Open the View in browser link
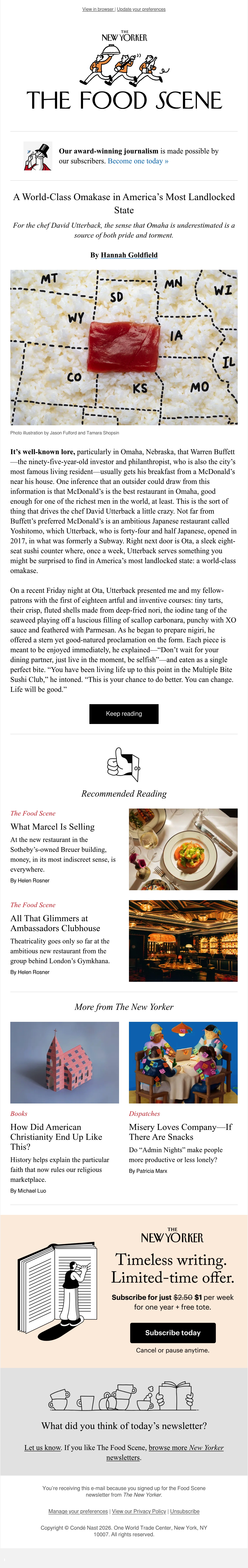The width and height of the screenshot is (248, 1568). (x=98, y=9)
